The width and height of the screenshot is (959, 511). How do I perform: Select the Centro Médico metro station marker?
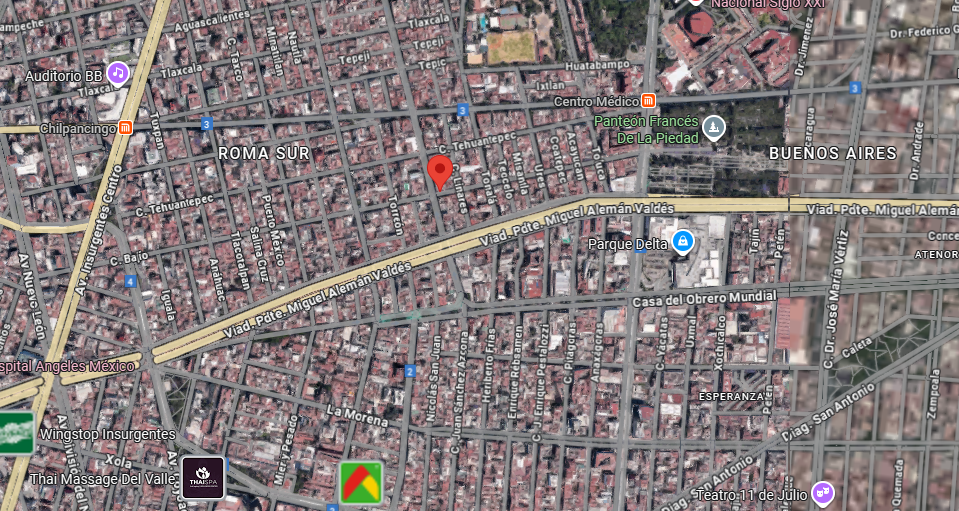[x=649, y=100]
